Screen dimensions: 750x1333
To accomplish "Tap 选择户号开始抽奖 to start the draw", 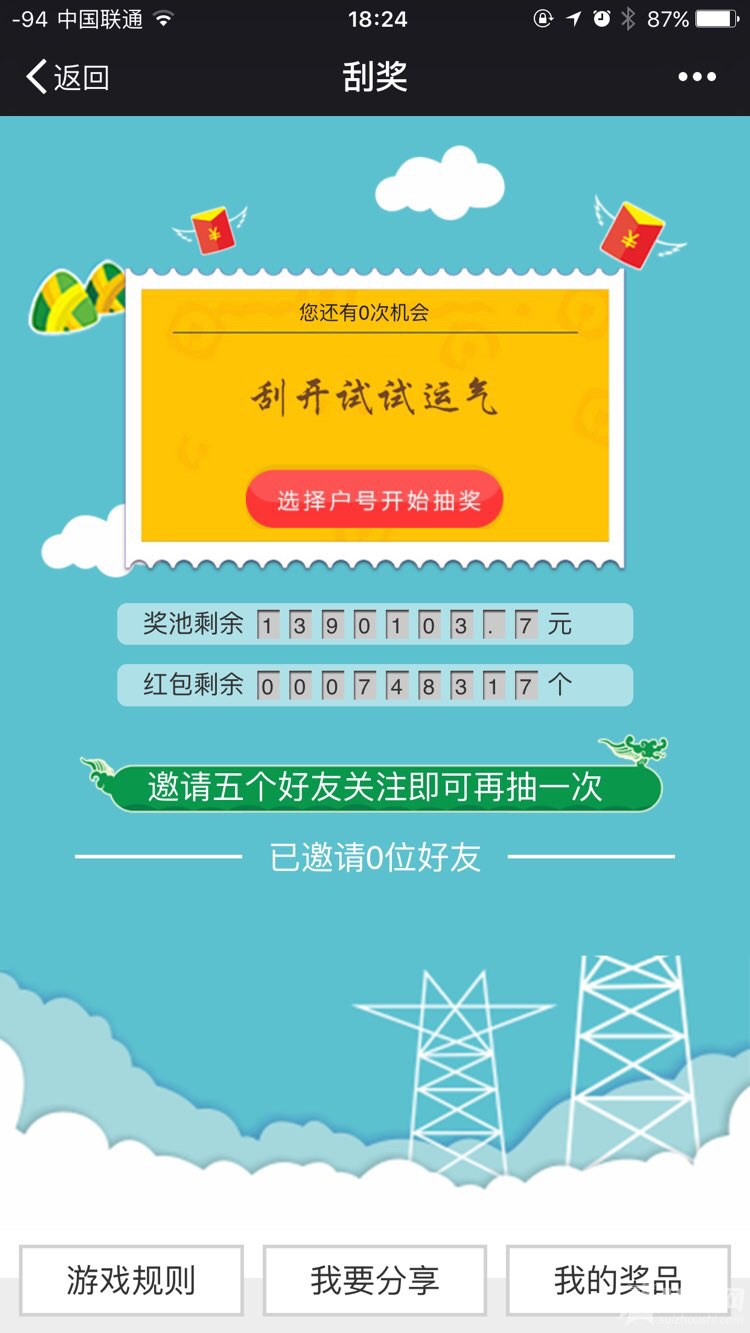I will tap(374, 500).
